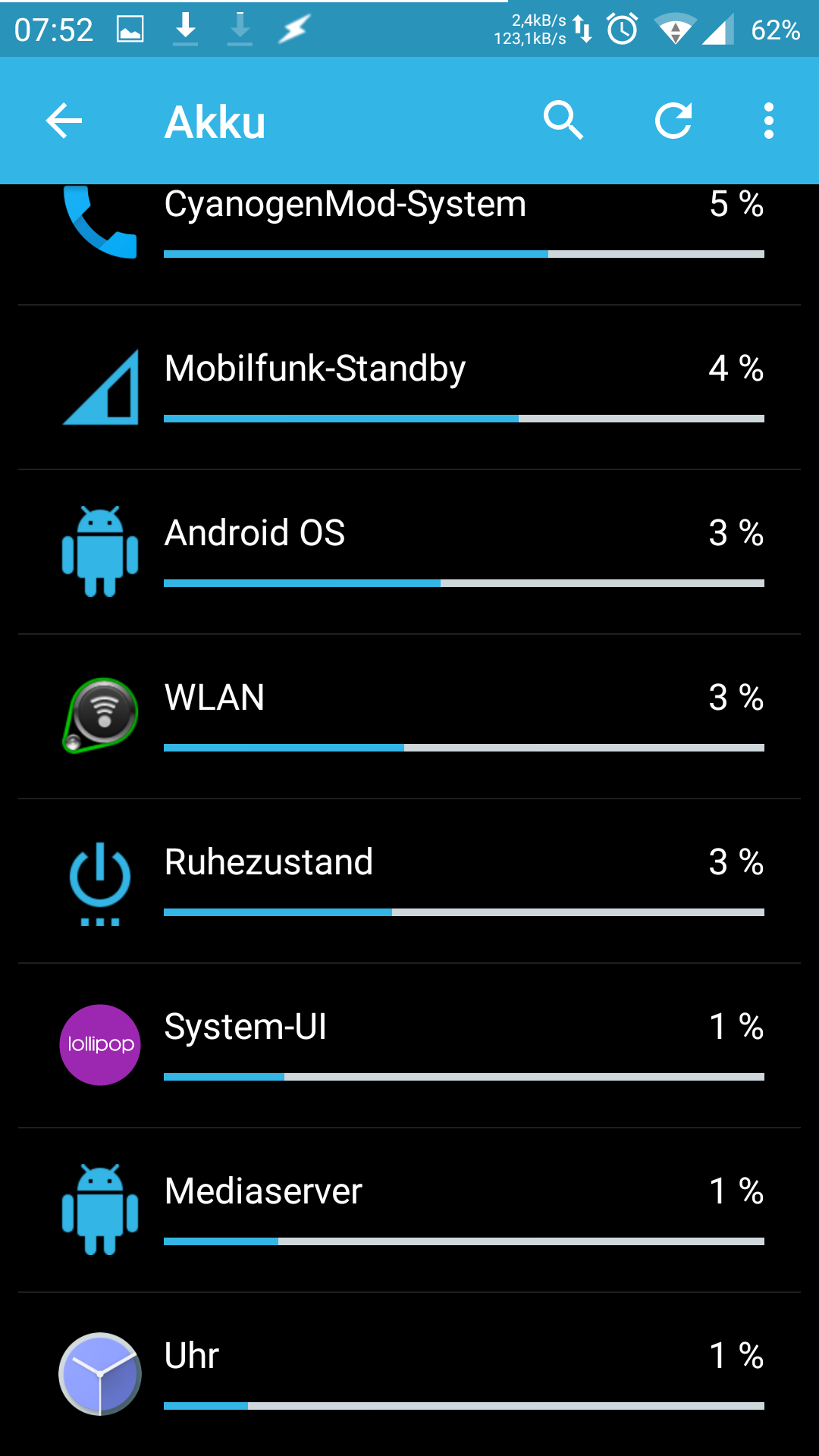Open the overflow menu
Viewport: 819px width, 1456px height.
(768, 121)
